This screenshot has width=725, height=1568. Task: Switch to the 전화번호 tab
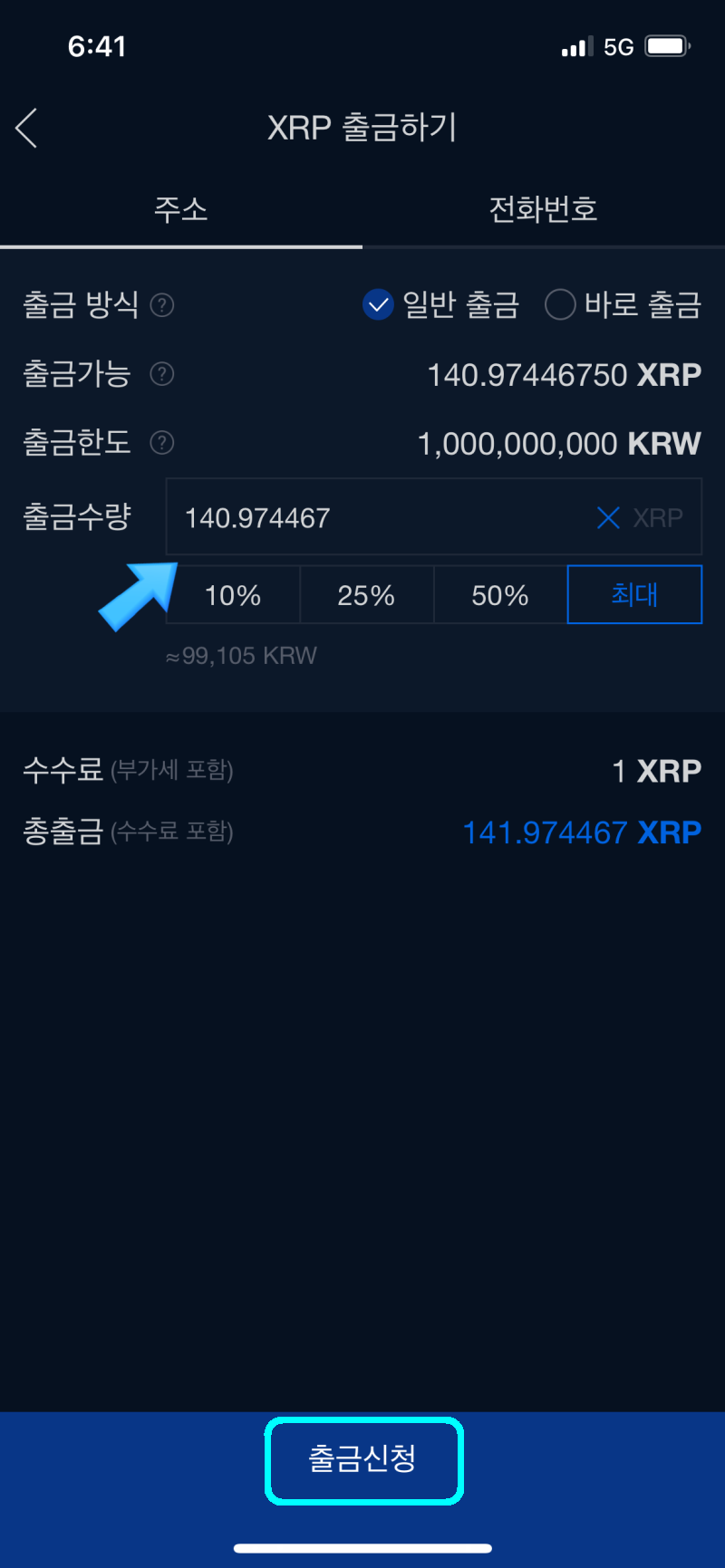[542, 209]
